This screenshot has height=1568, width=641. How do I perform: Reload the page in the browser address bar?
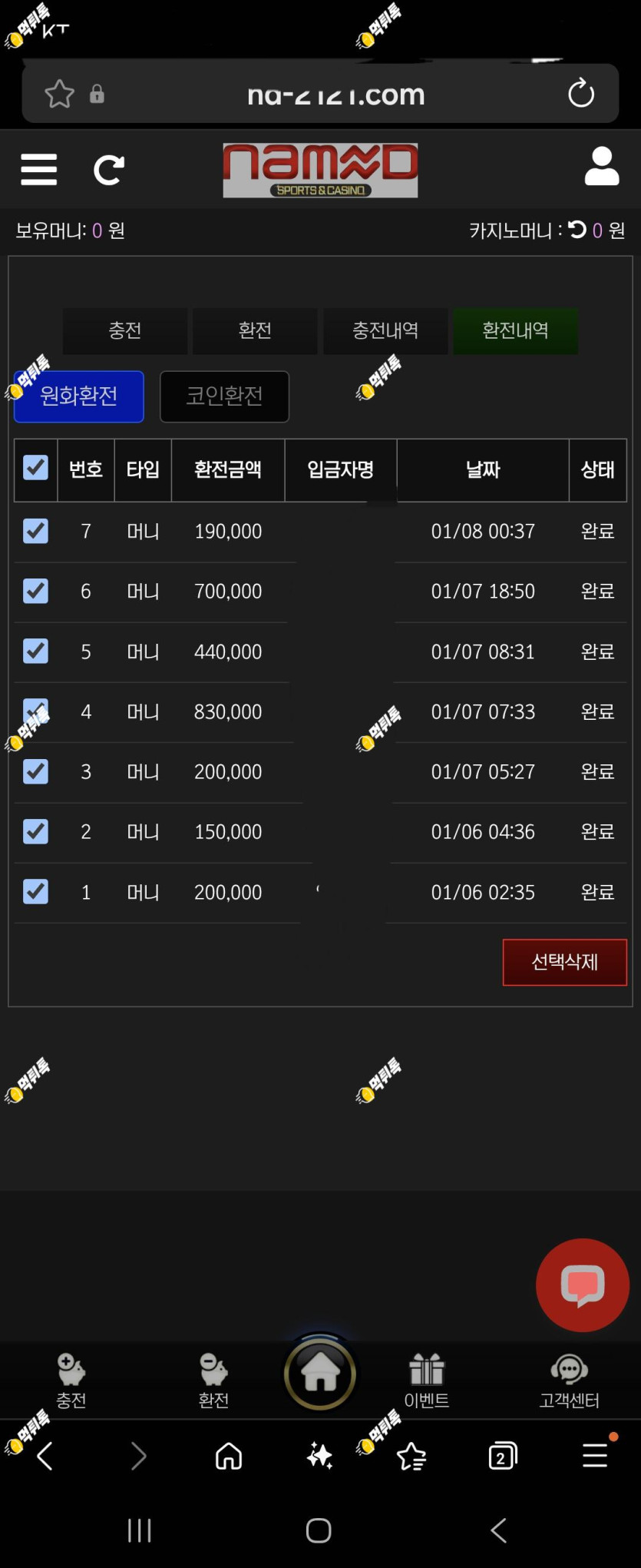[581, 94]
